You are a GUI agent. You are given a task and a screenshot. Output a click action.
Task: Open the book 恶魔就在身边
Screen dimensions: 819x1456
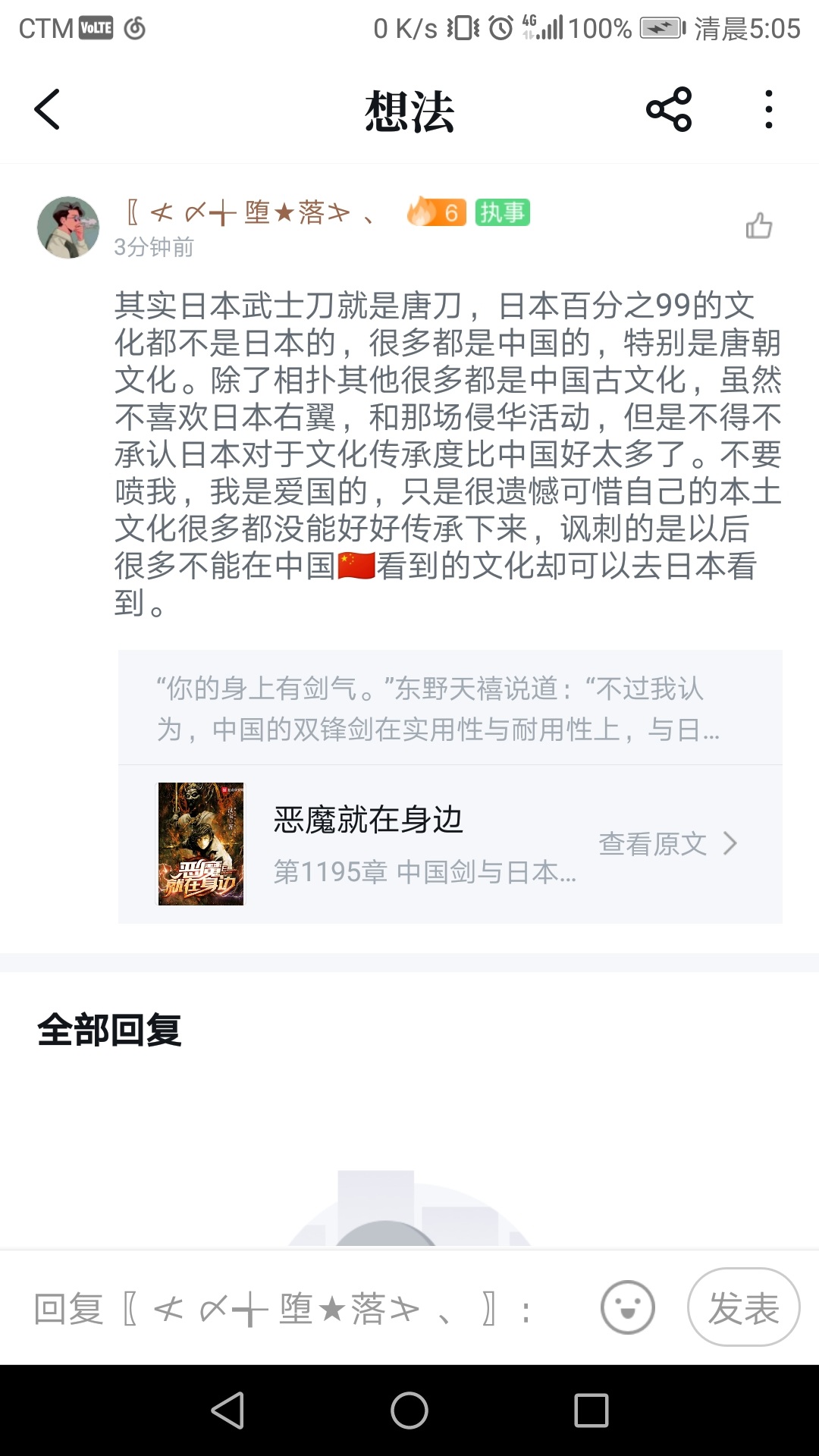pos(368,820)
